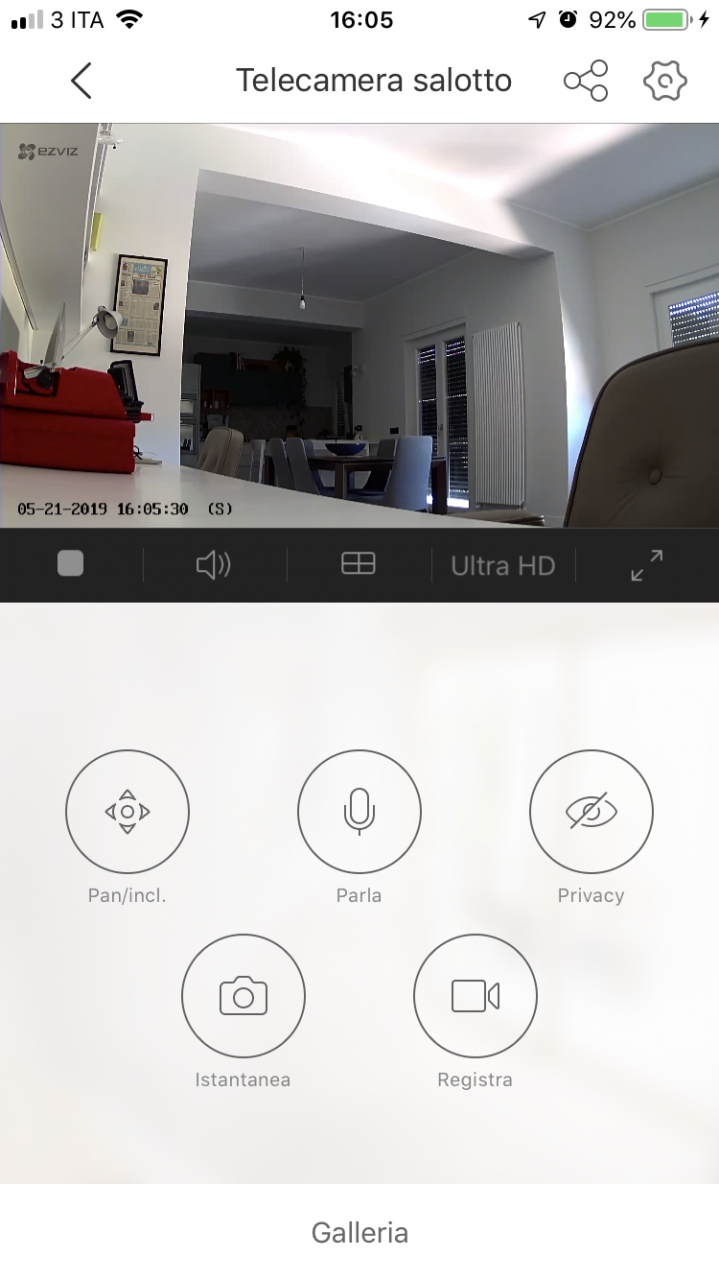Take an Istantanea snapshot
Image resolution: width=719 pixels, height=1280 pixels.
243,996
